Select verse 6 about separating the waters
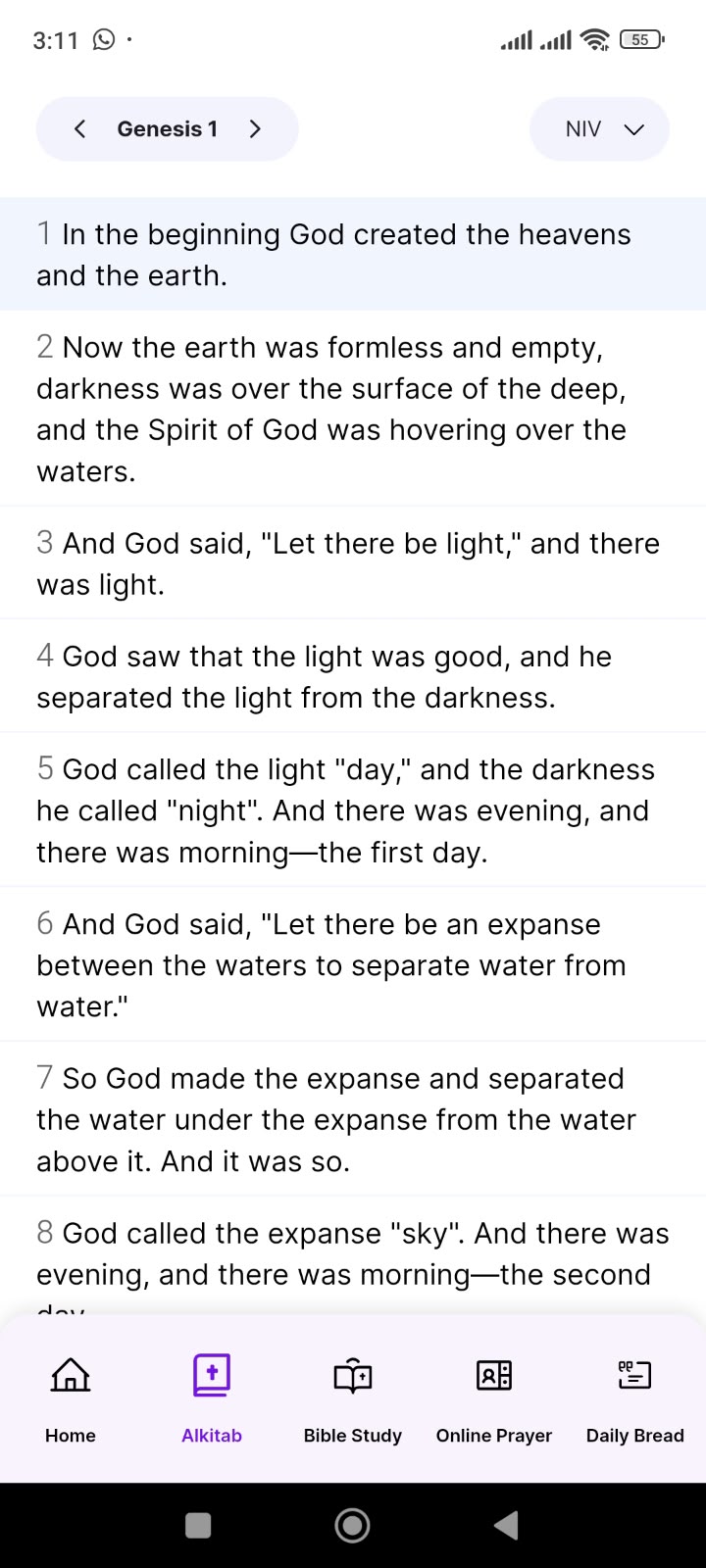This screenshot has height=1568, width=706. [x=353, y=964]
